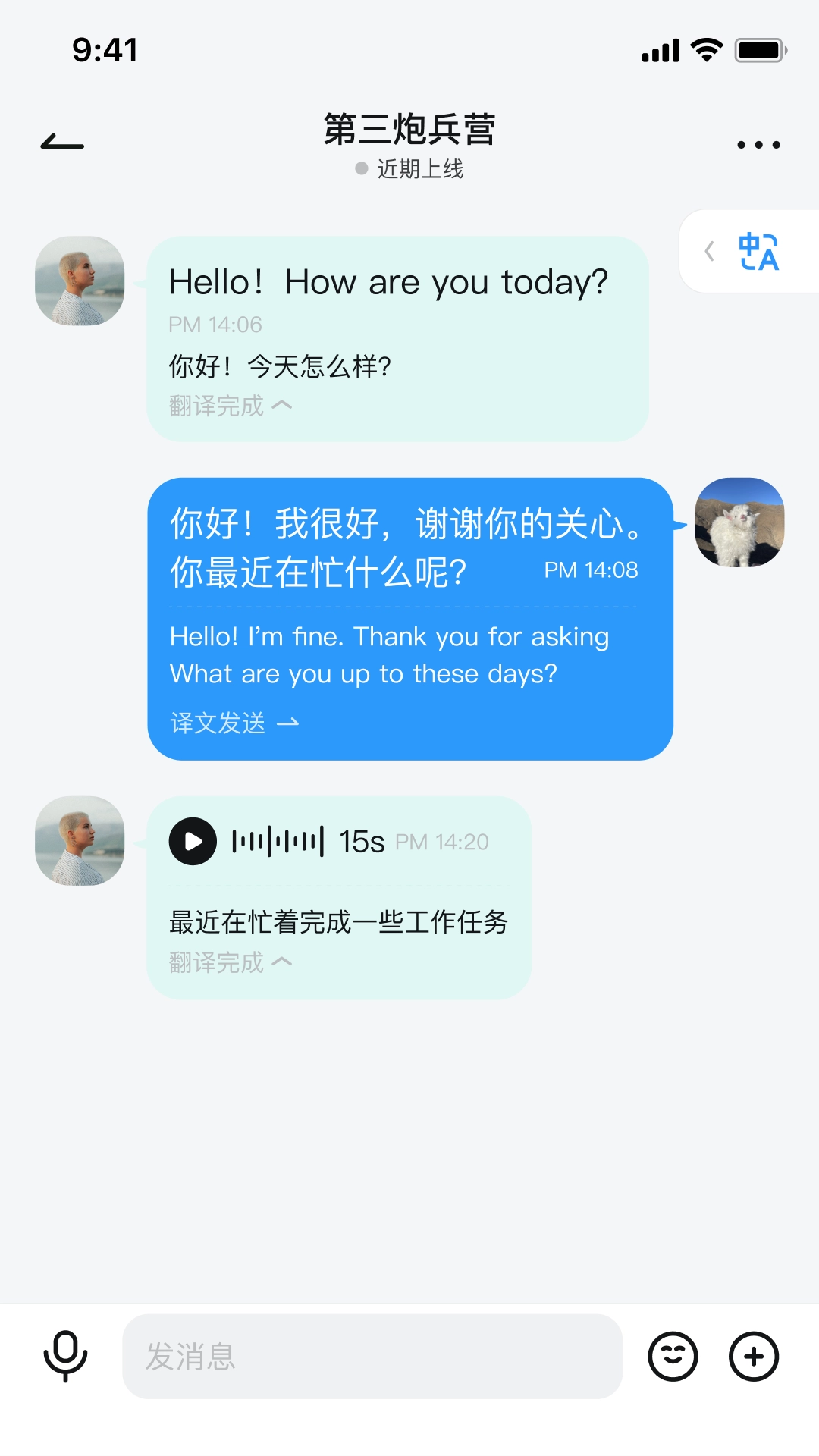Open the emoji picker

673,1357
